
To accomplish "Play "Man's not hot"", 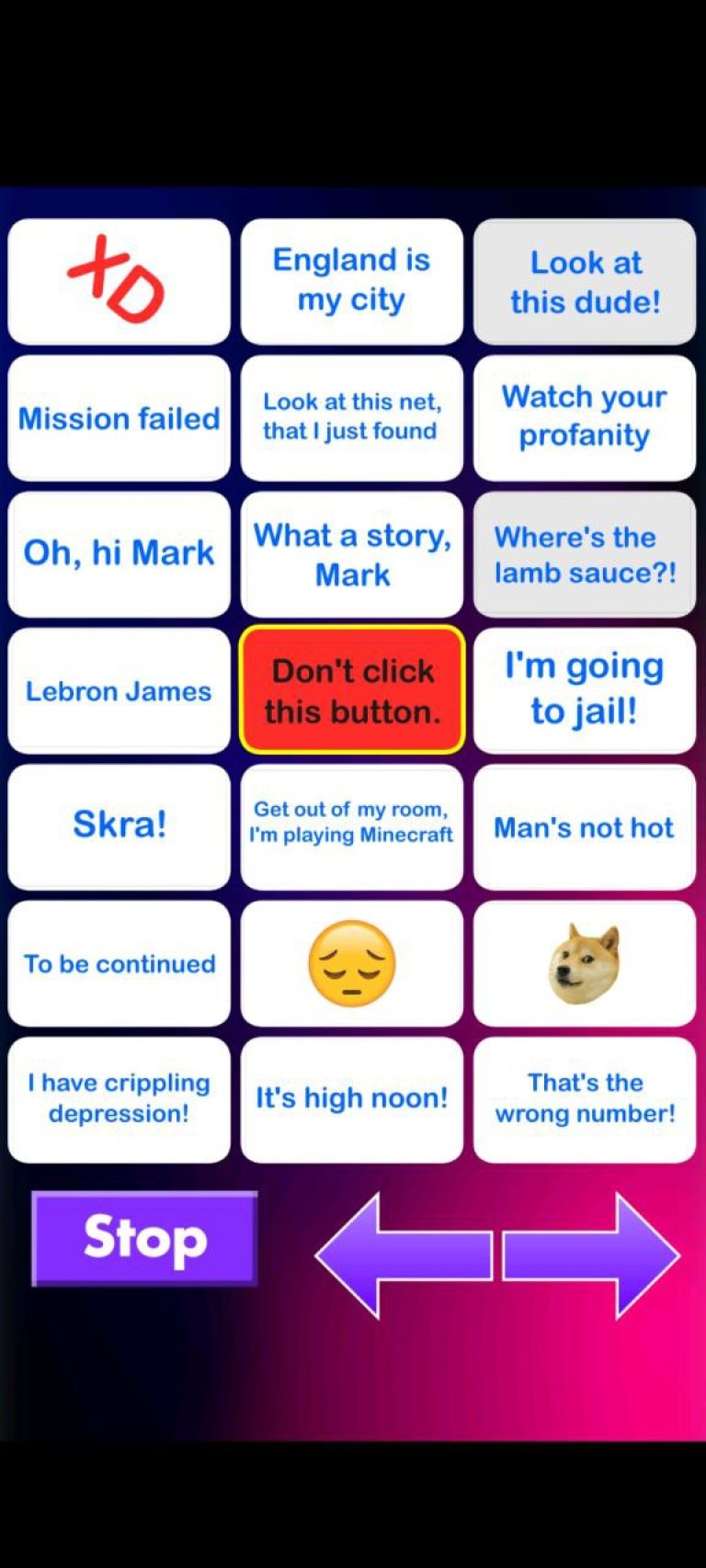I will (x=584, y=826).
